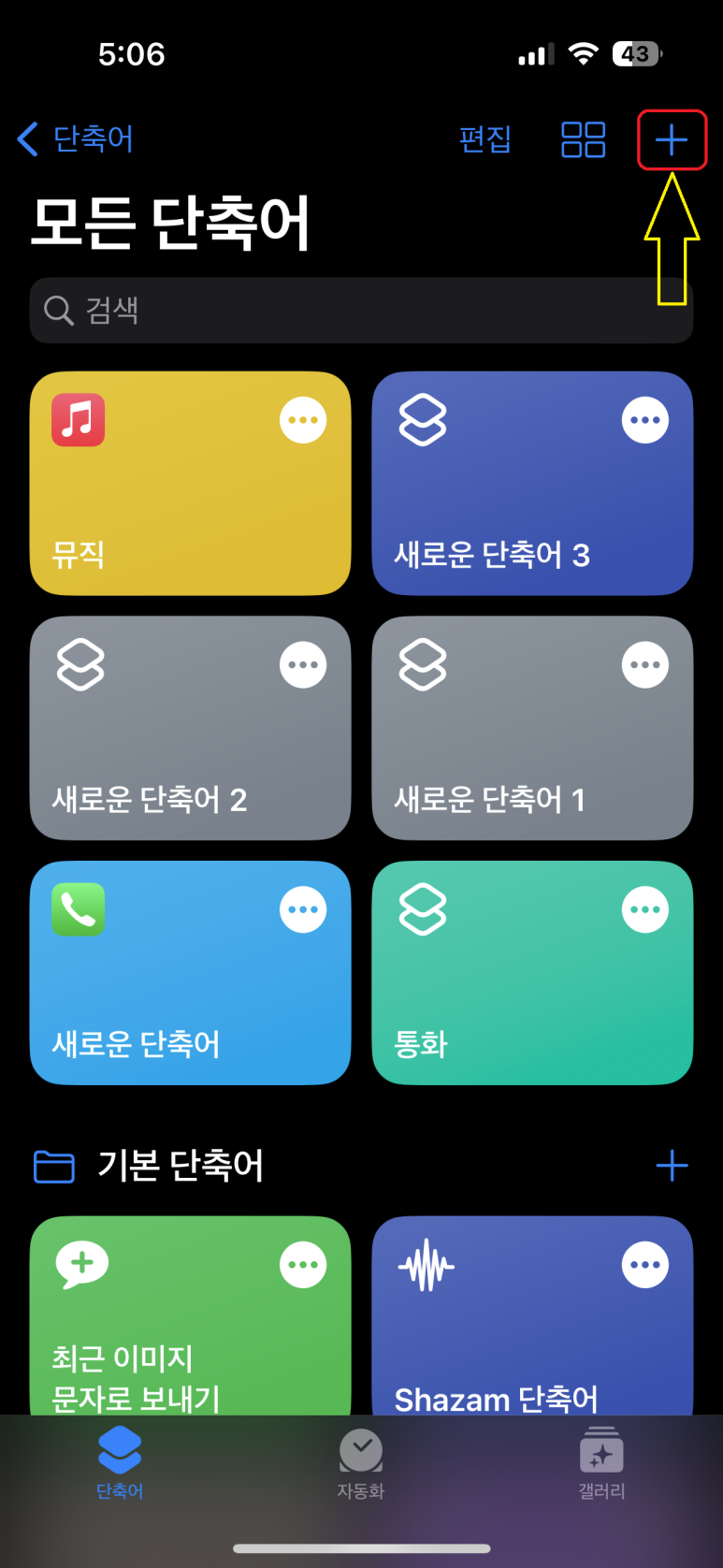The image size is (723, 1568).
Task: Open the 통화 shortcut more menu
Action: (645, 909)
